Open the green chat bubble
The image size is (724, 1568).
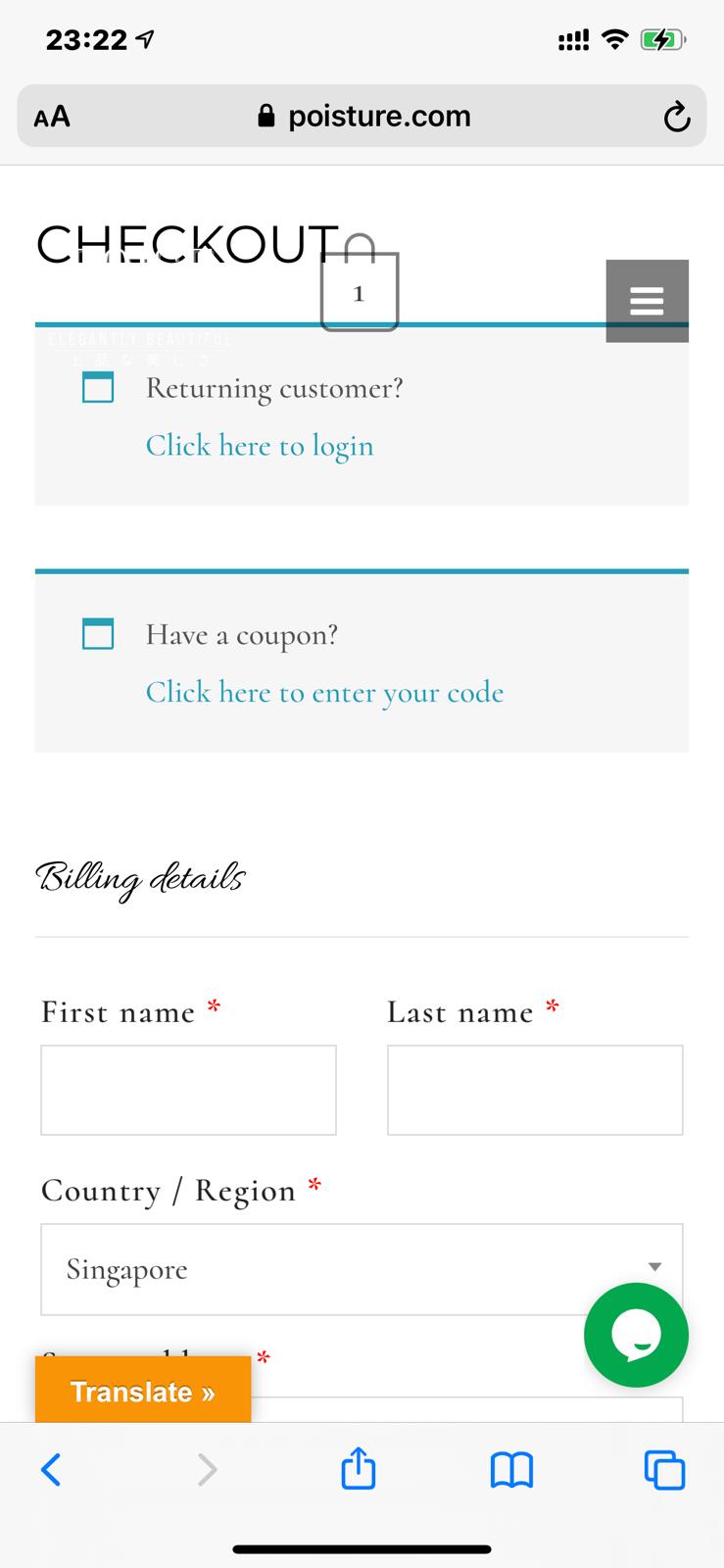tap(636, 1335)
